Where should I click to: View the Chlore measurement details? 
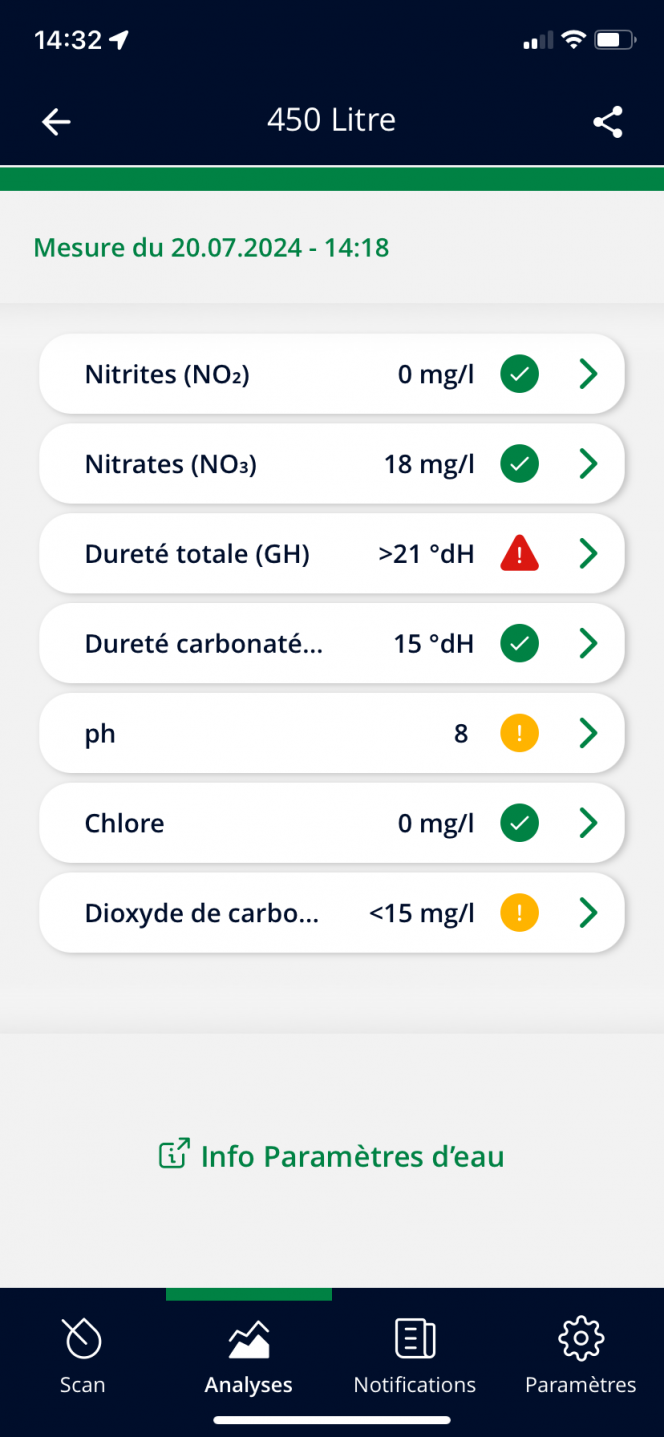tap(332, 823)
